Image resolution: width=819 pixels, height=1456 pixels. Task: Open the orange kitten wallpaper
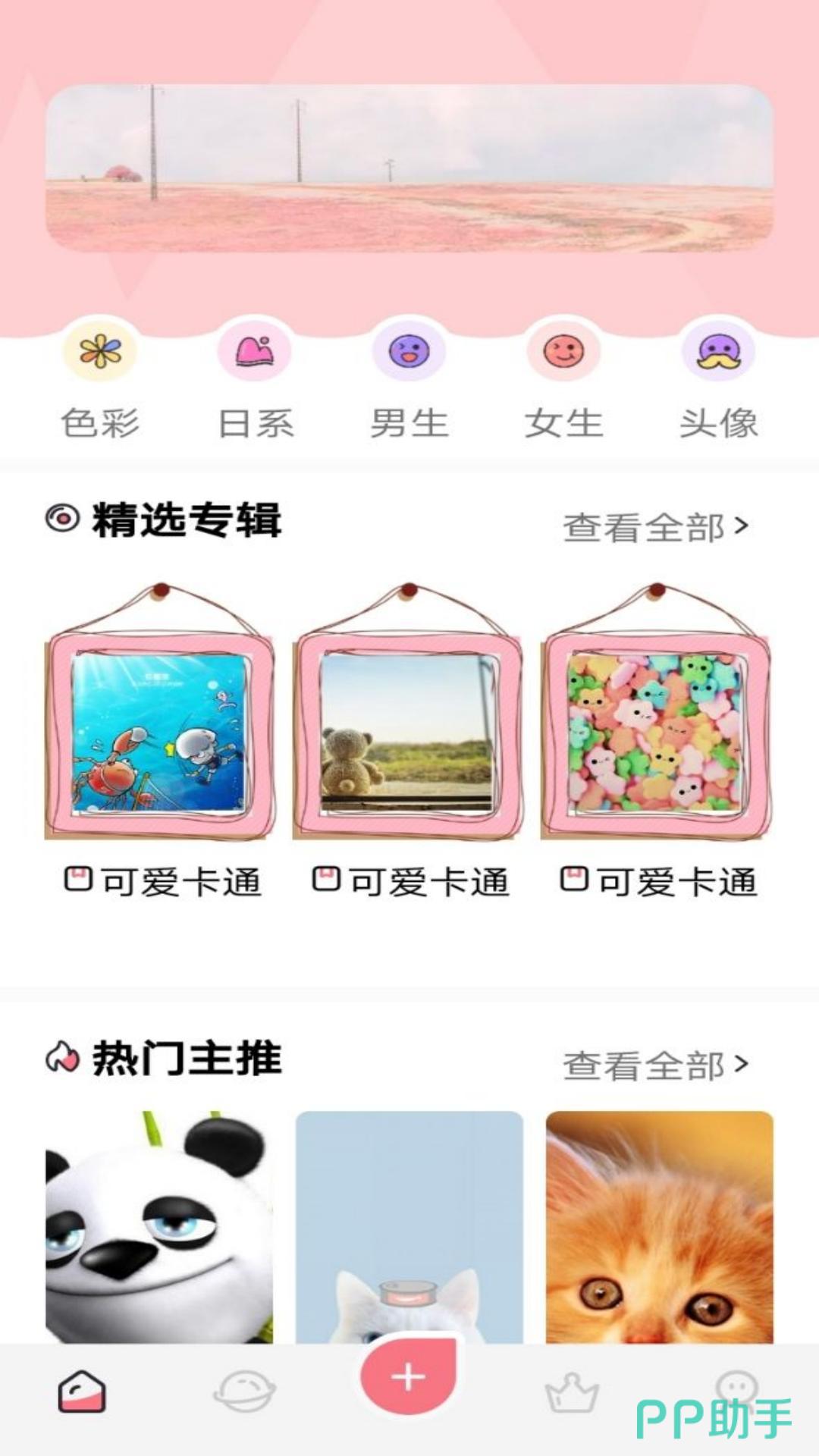click(x=660, y=1227)
